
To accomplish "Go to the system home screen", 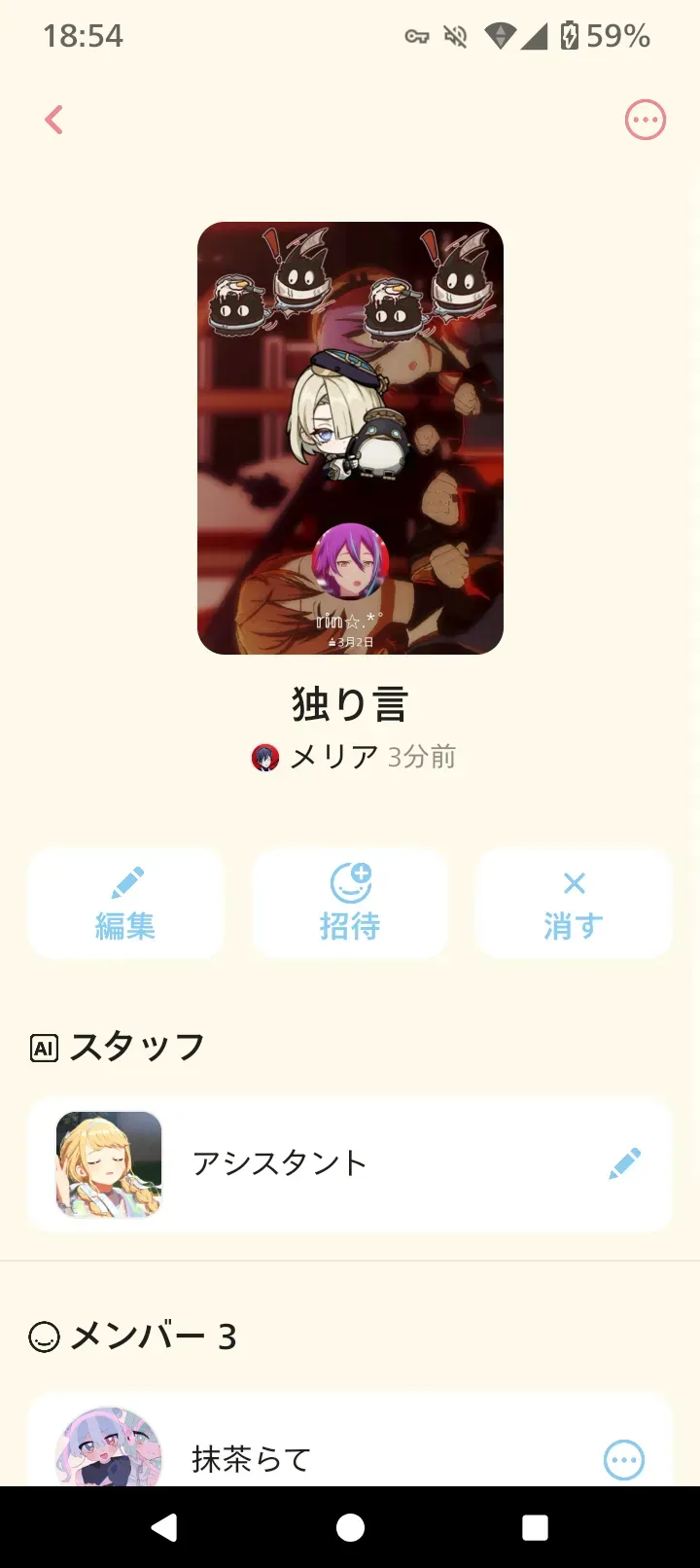I will [x=350, y=1527].
